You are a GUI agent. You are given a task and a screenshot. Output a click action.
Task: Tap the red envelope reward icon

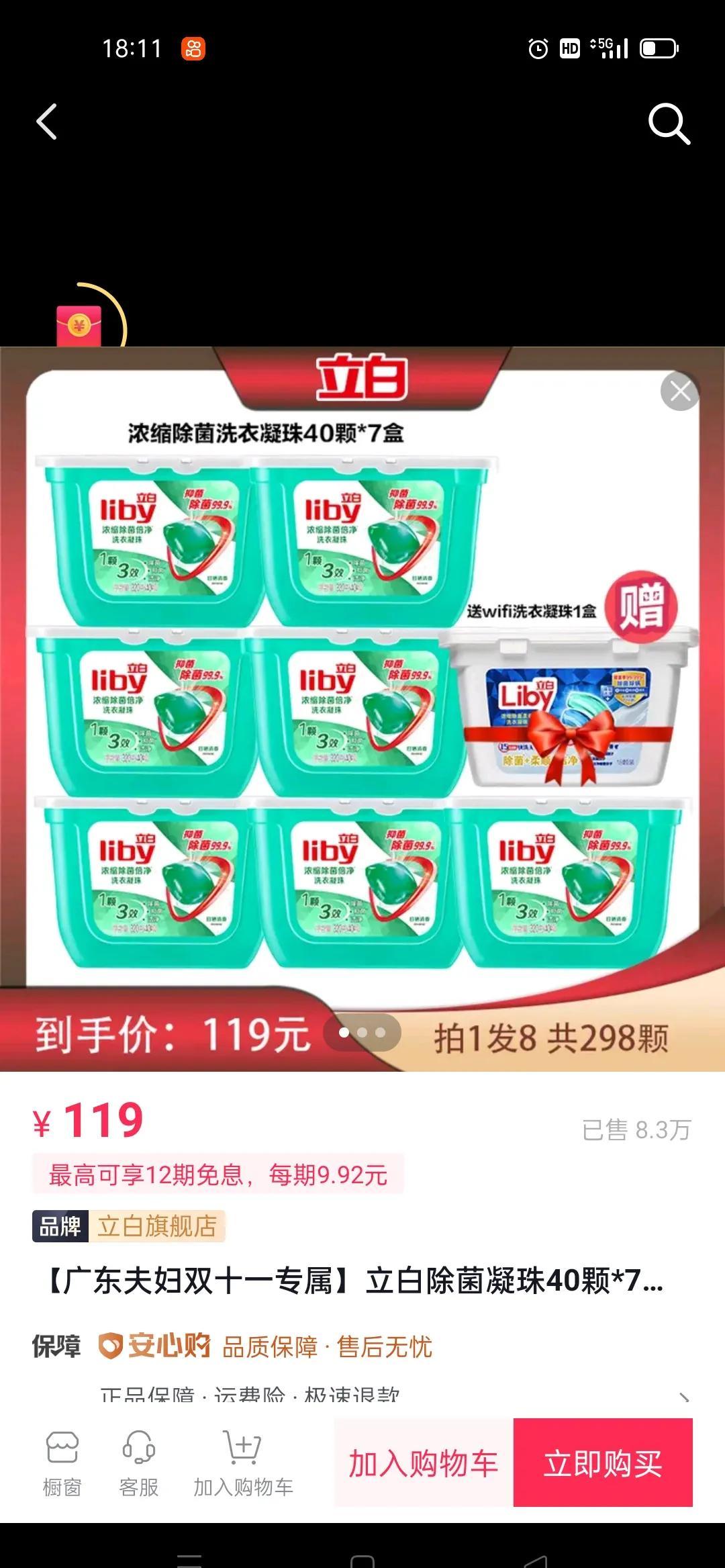(x=79, y=326)
